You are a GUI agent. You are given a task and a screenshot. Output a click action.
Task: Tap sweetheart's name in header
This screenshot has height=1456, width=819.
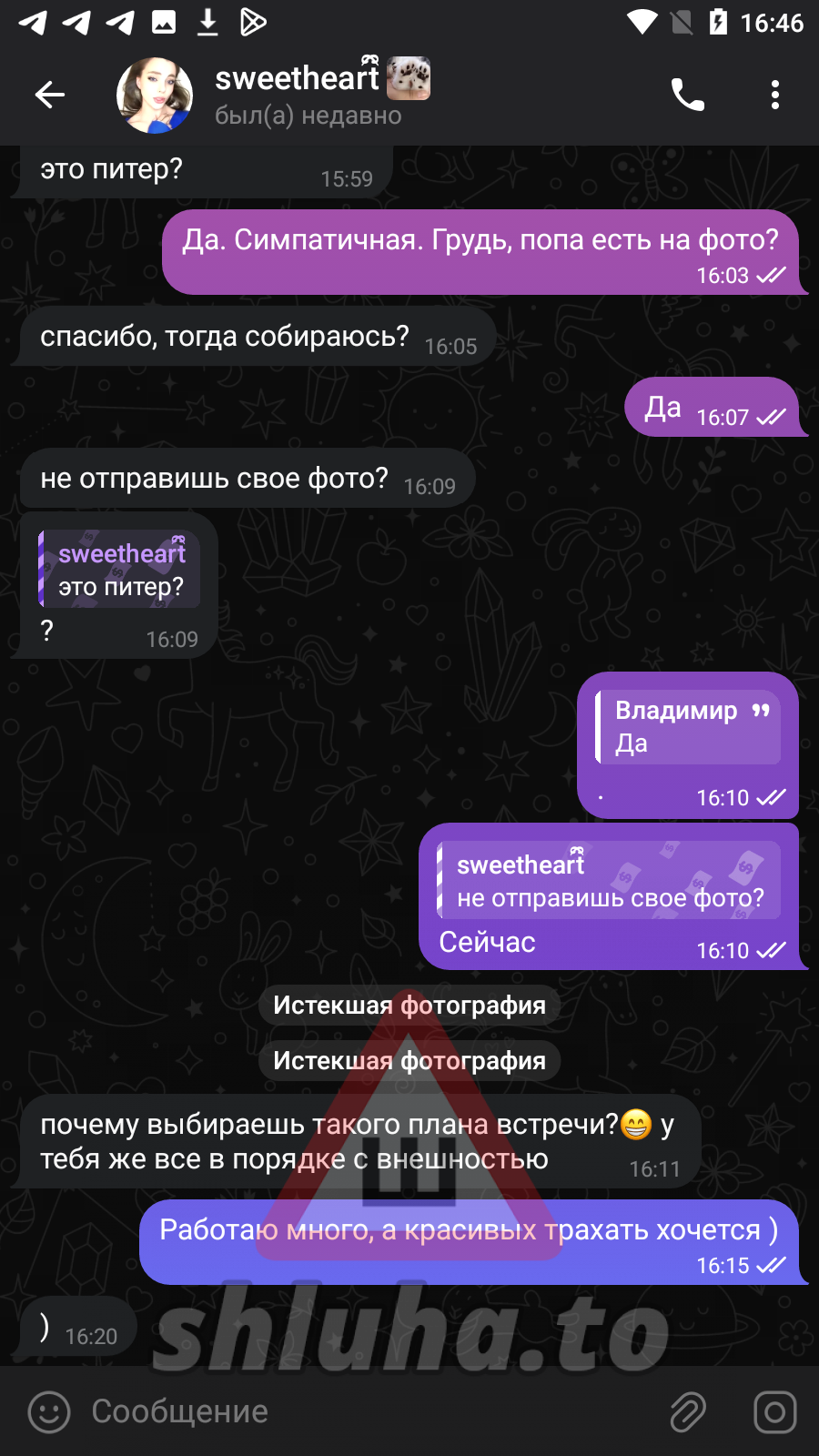click(x=298, y=79)
